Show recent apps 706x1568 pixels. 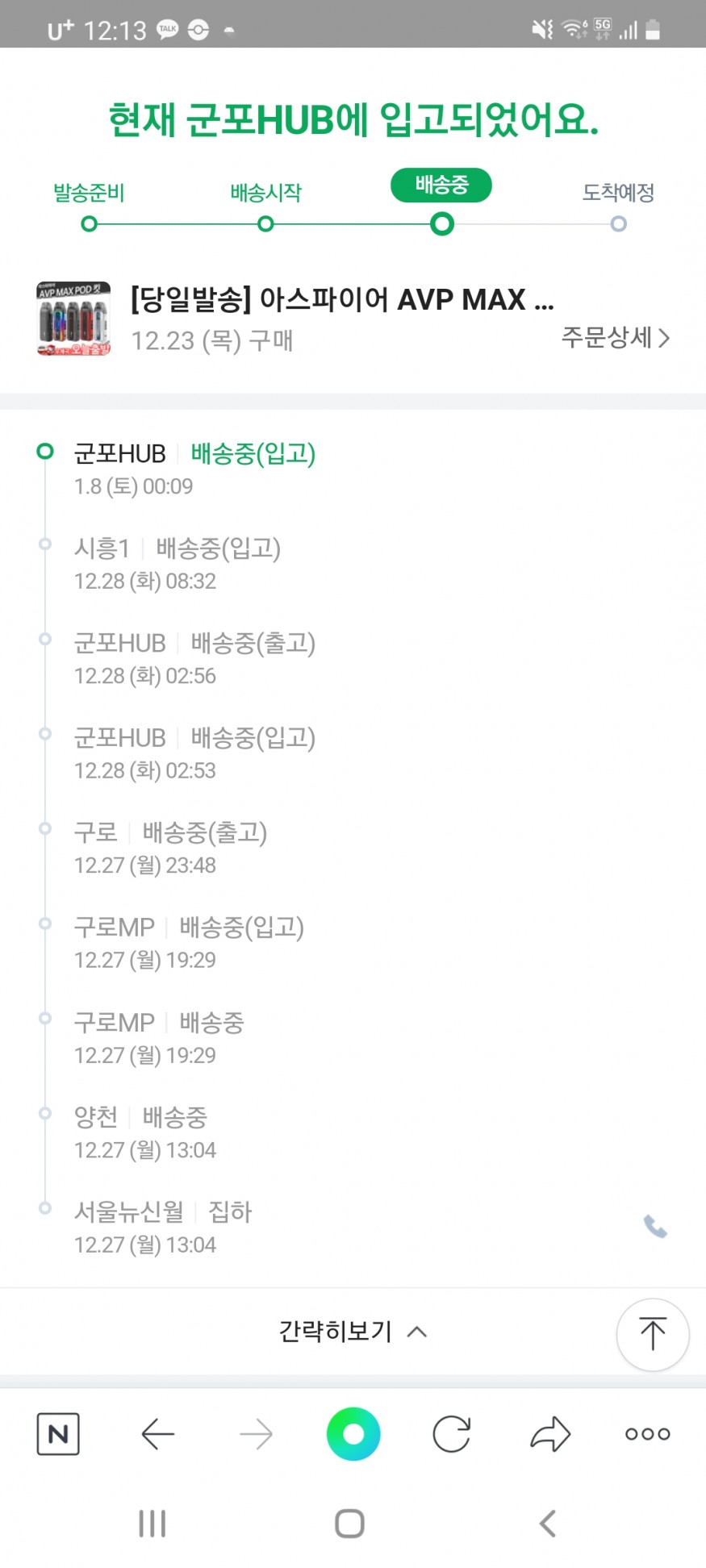coord(152,1524)
